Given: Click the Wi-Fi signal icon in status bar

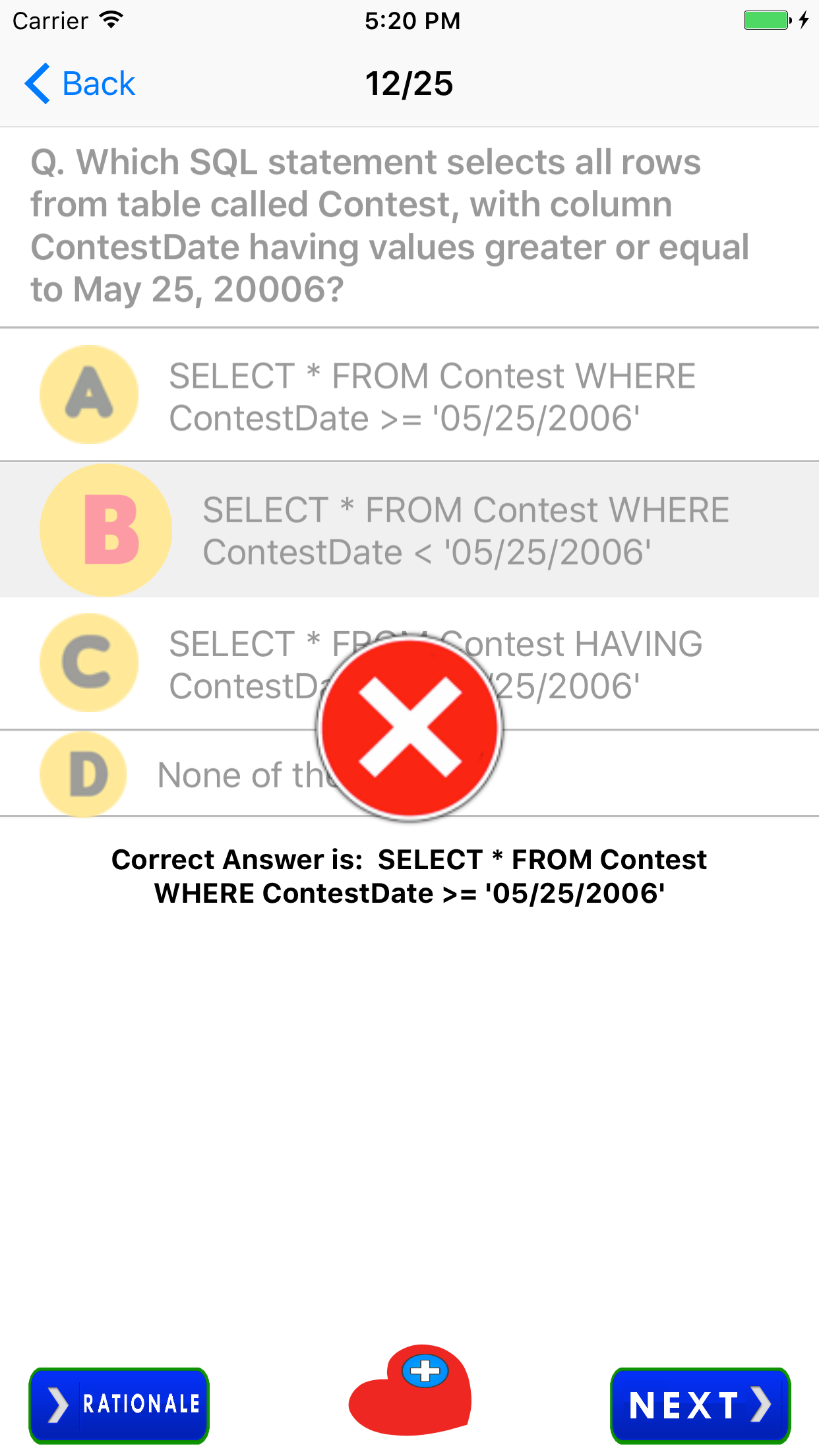Looking at the screenshot, I should click(x=109, y=18).
